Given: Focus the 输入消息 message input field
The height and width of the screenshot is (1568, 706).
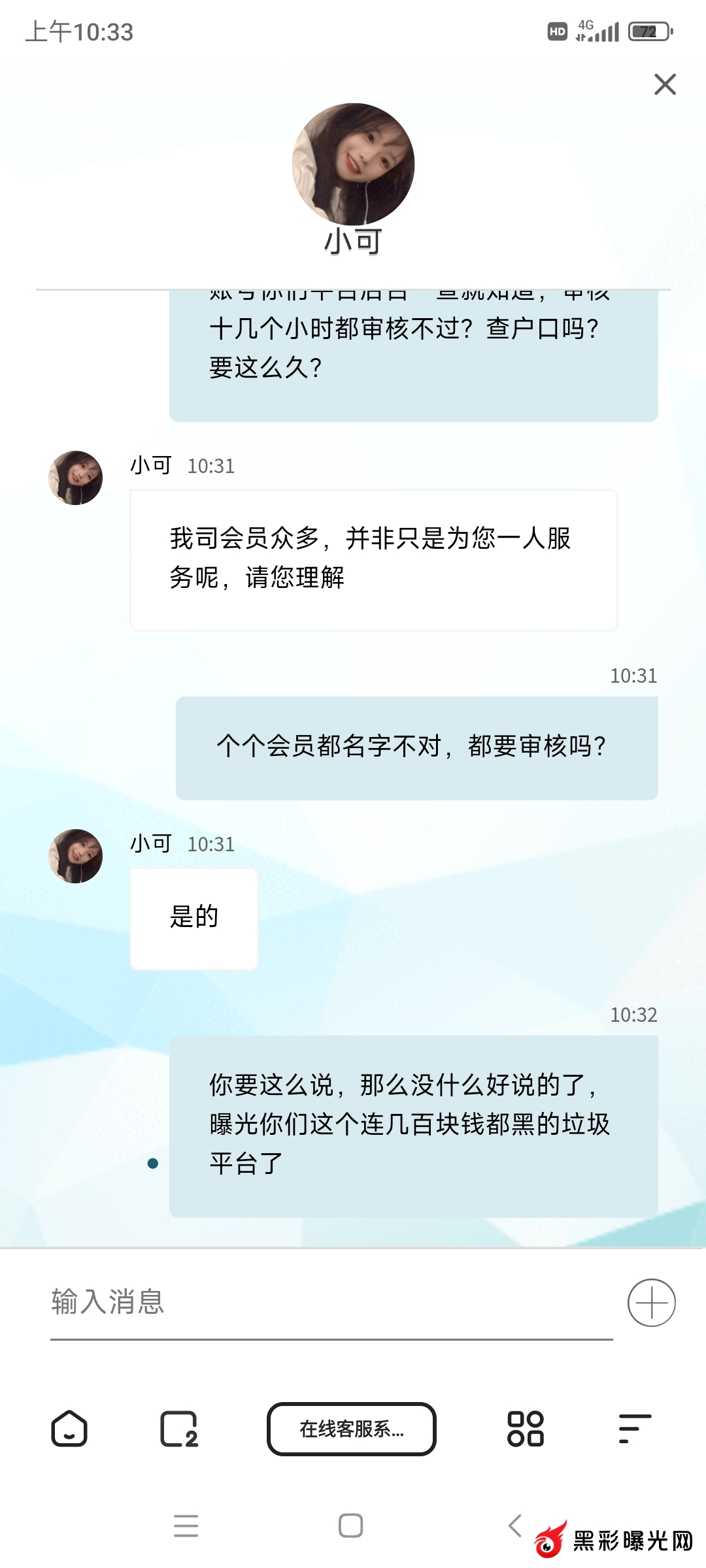Looking at the screenshot, I should point(331,1302).
